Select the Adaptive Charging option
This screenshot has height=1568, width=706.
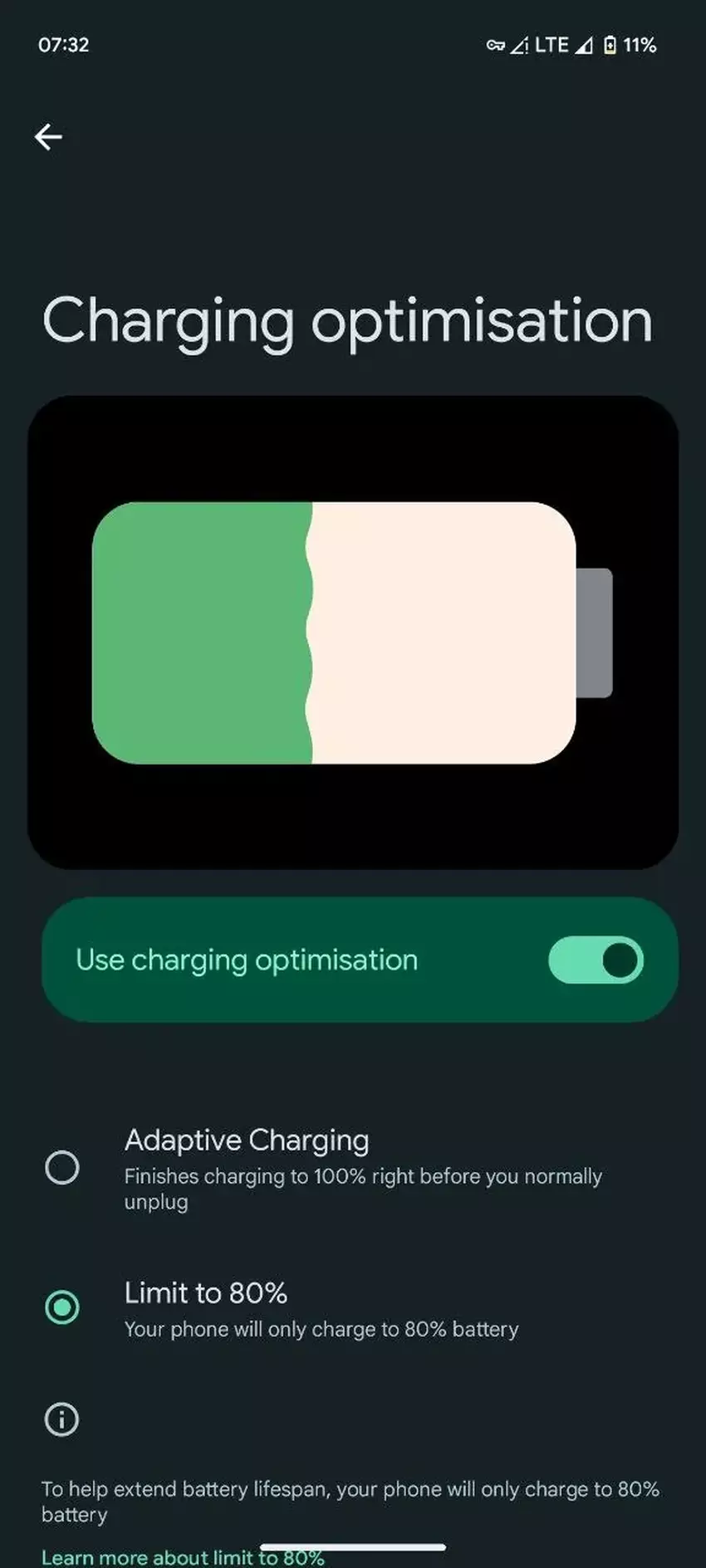(x=62, y=1168)
